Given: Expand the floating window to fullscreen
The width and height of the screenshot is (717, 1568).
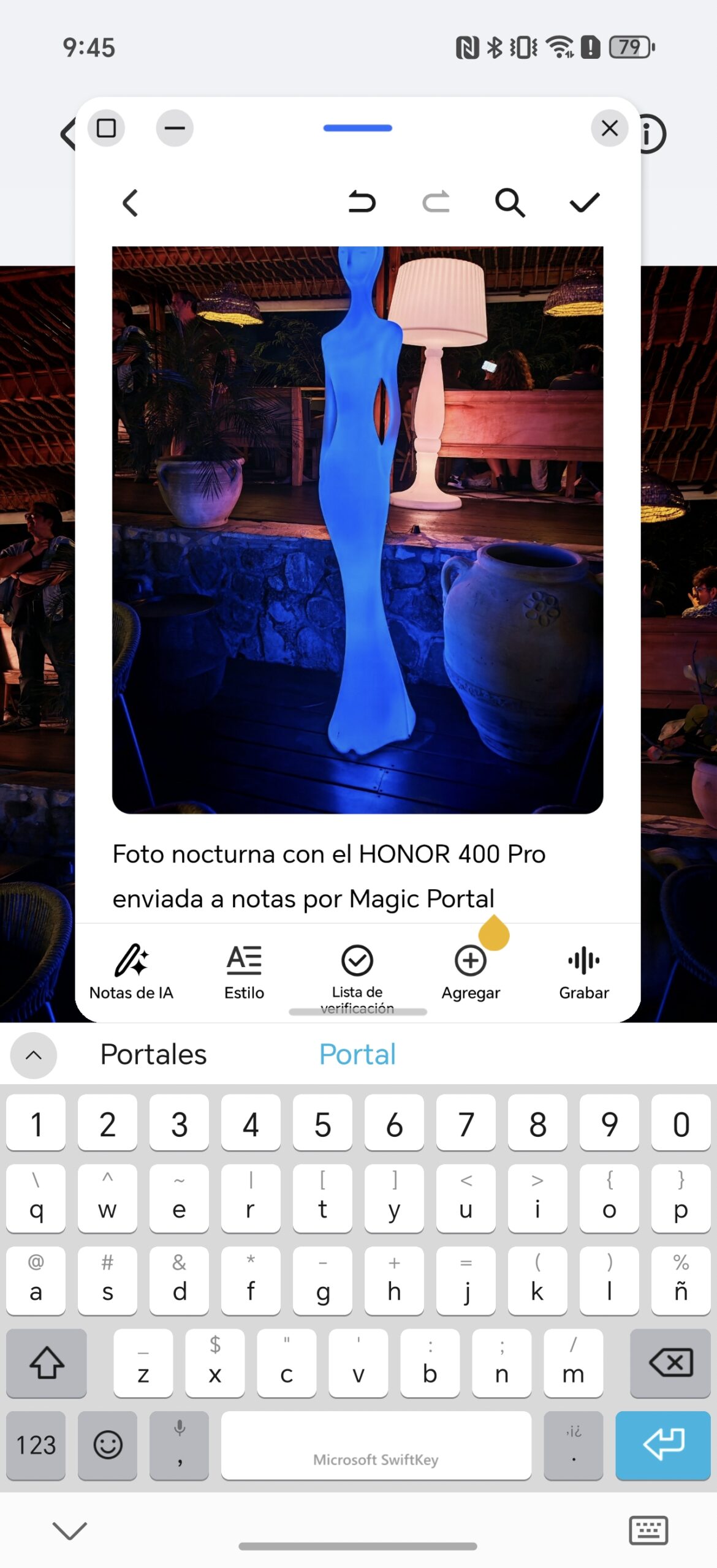Looking at the screenshot, I should (x=107, y=128).
